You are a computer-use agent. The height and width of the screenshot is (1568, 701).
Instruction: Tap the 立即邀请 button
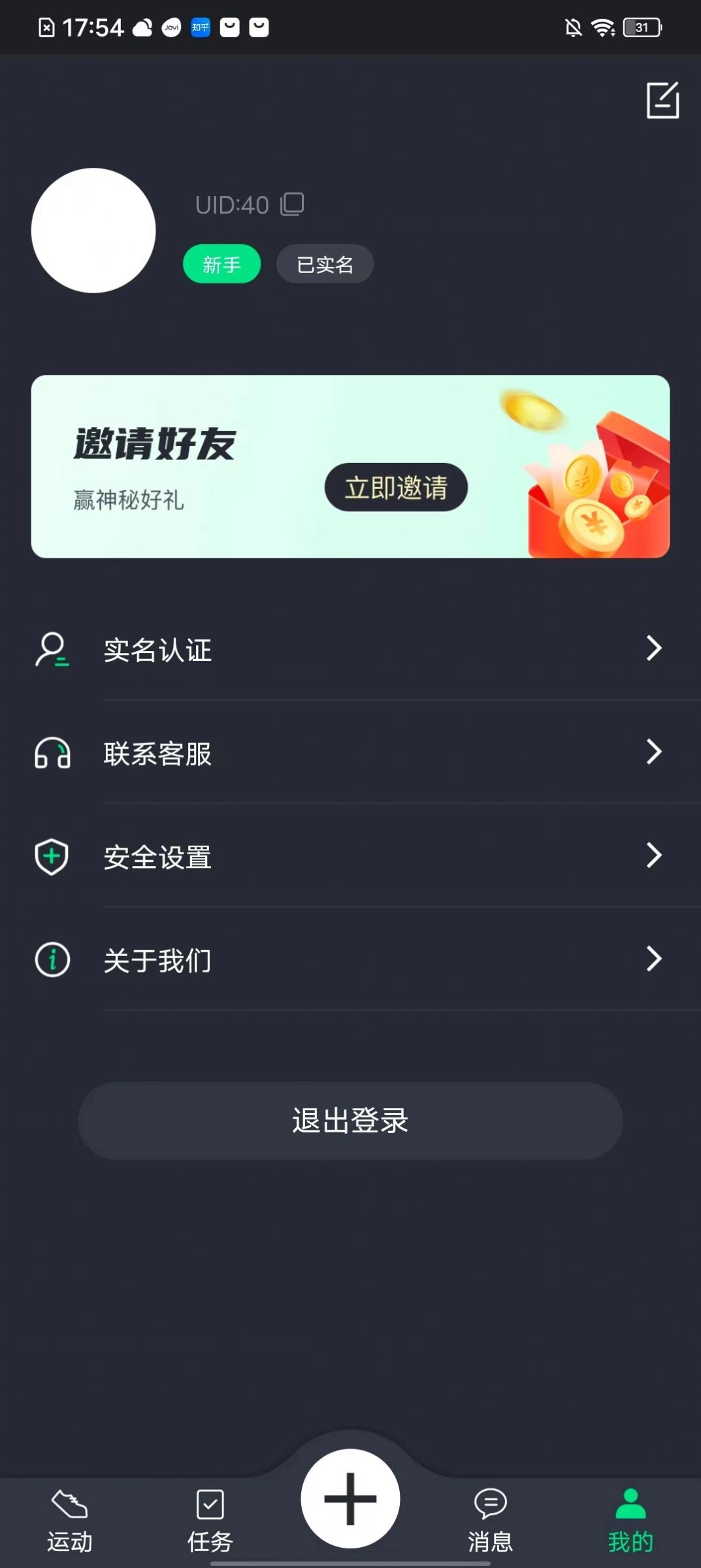[396, 487]
